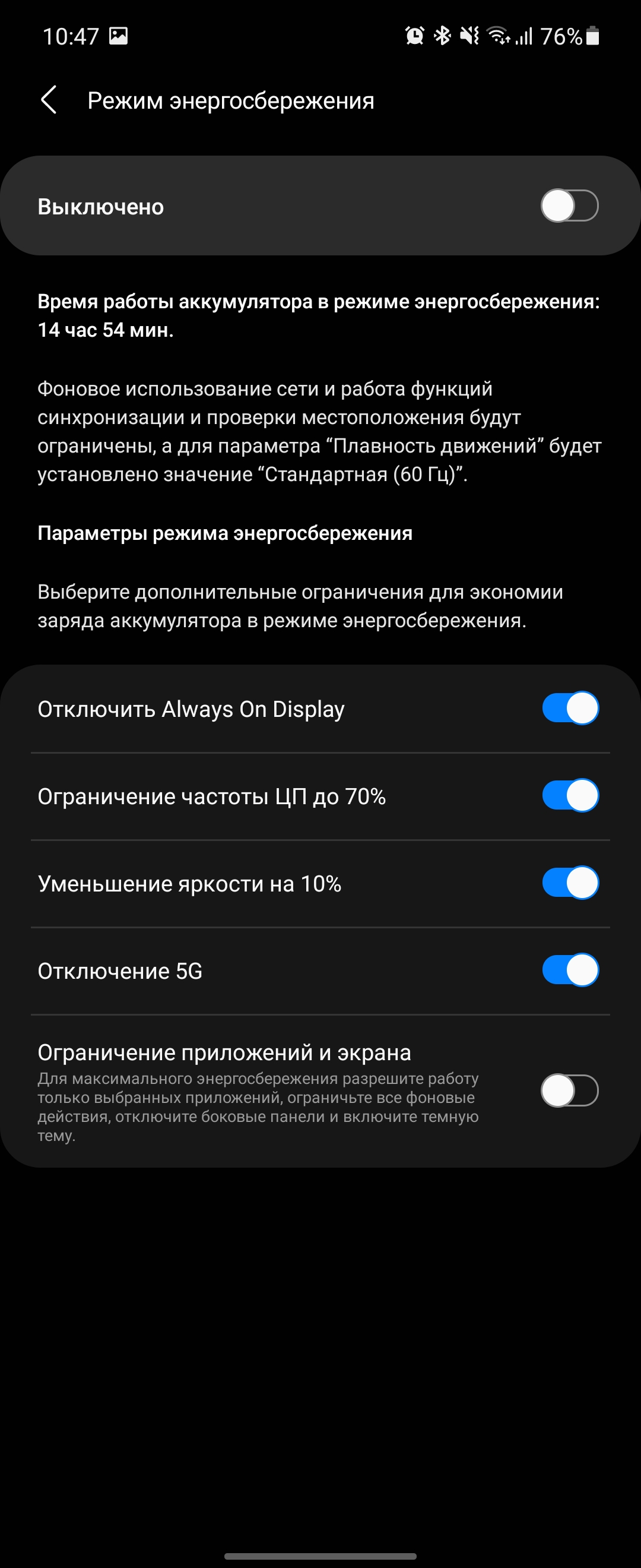Screen dimensions: 641x1568
Task: Toggle off Ограничение частоты ЦП до 70%
Action: click(x=570, y=795)
